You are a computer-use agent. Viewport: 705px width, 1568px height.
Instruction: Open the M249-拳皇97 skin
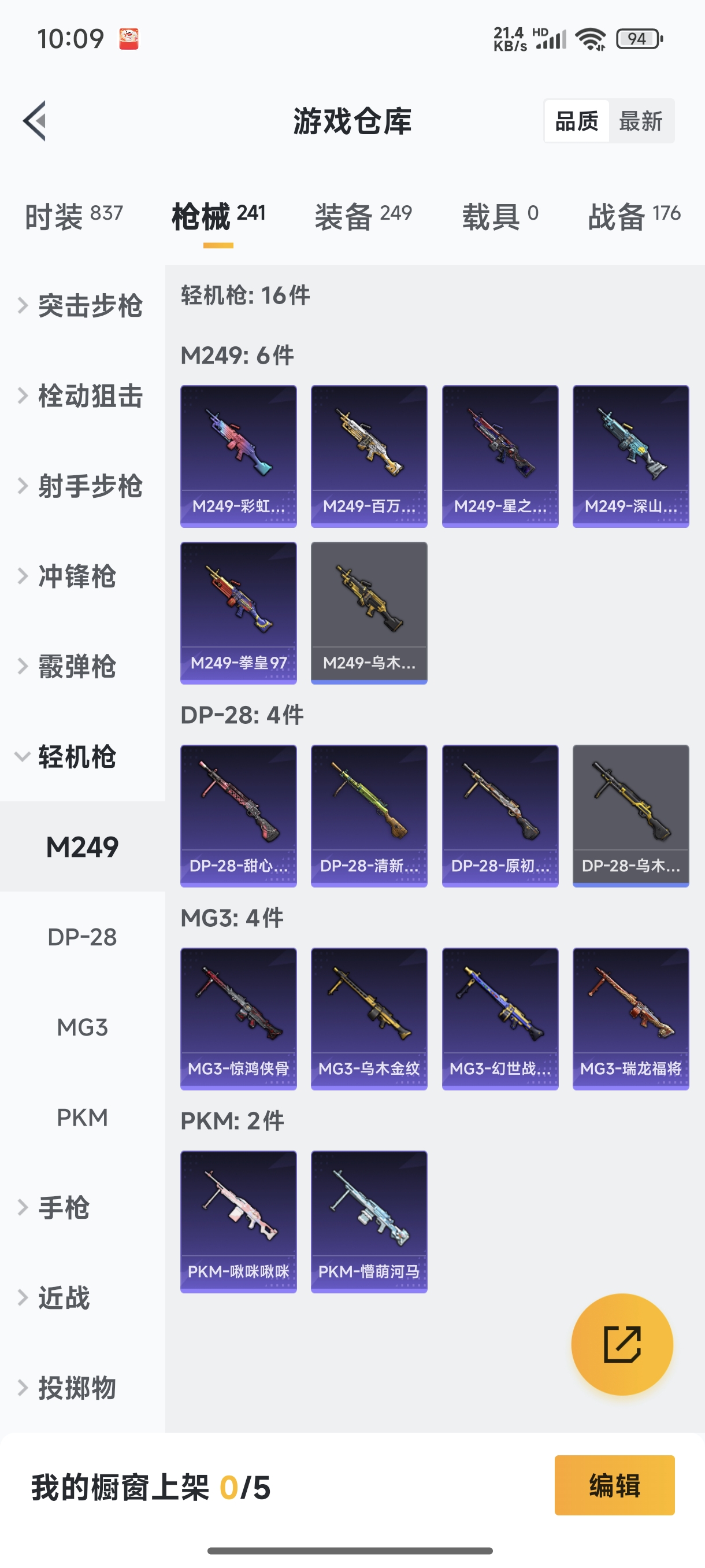[x=239, y=612]
